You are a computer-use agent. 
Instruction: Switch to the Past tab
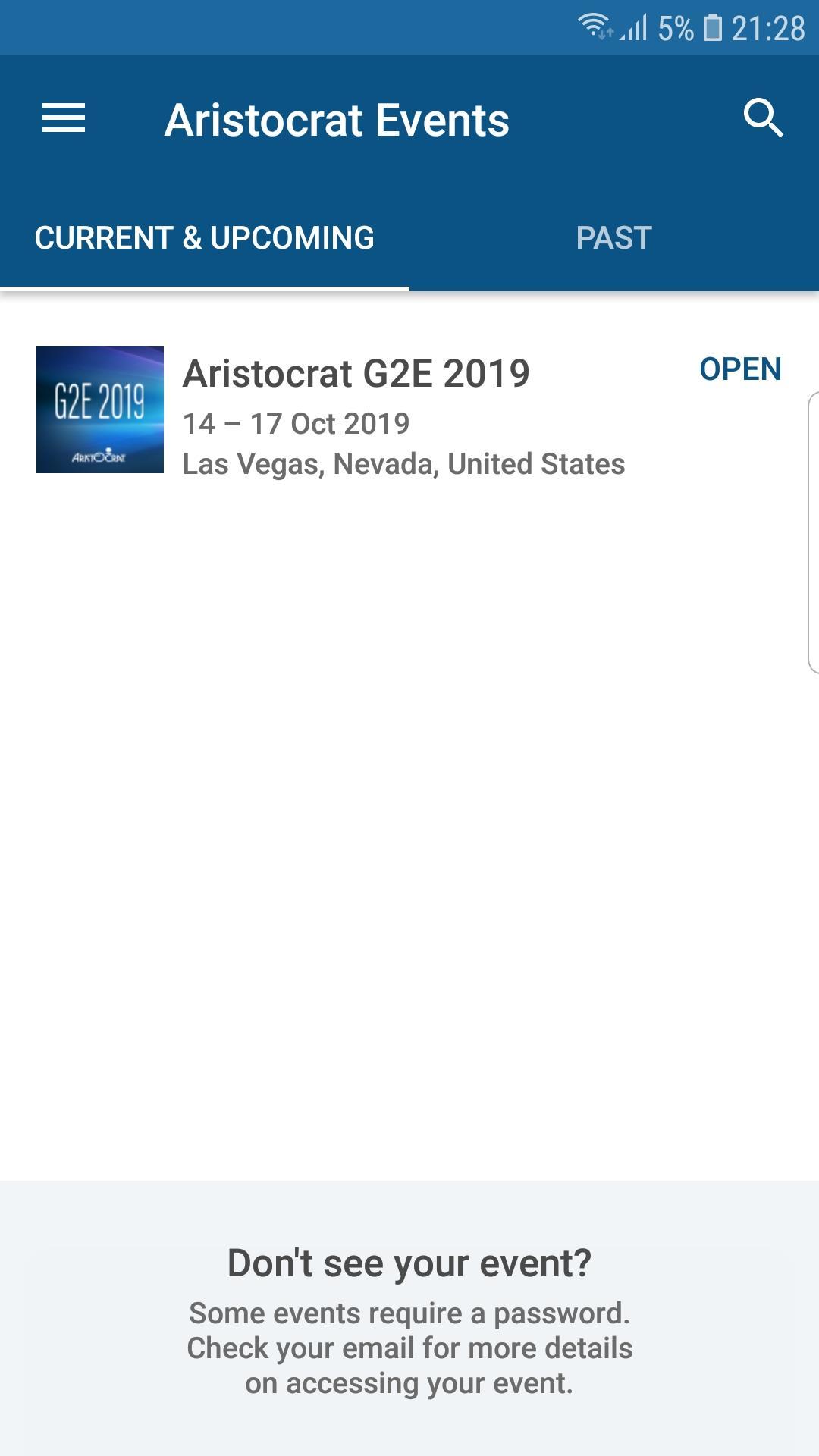[x=613, y=238]
